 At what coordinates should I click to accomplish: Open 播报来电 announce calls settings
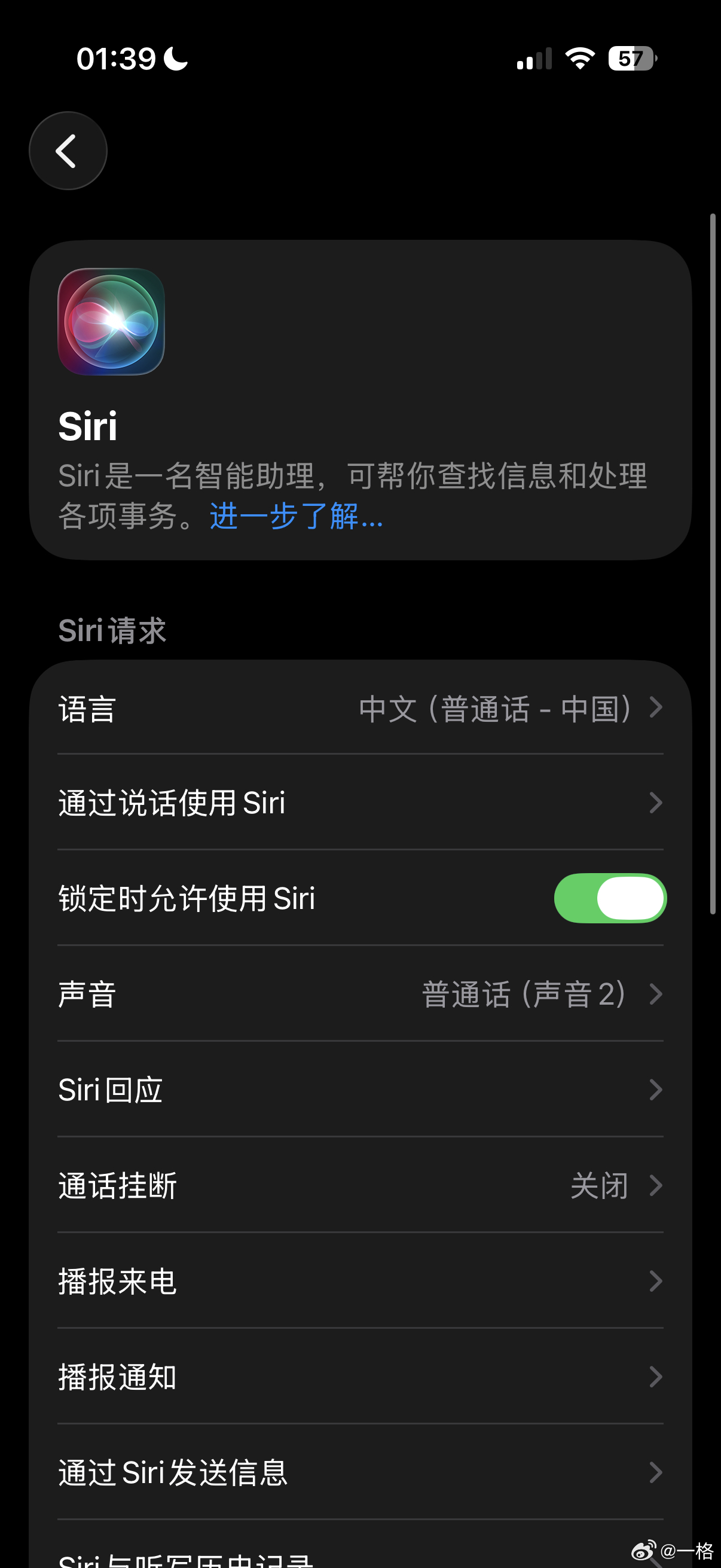360,1280
